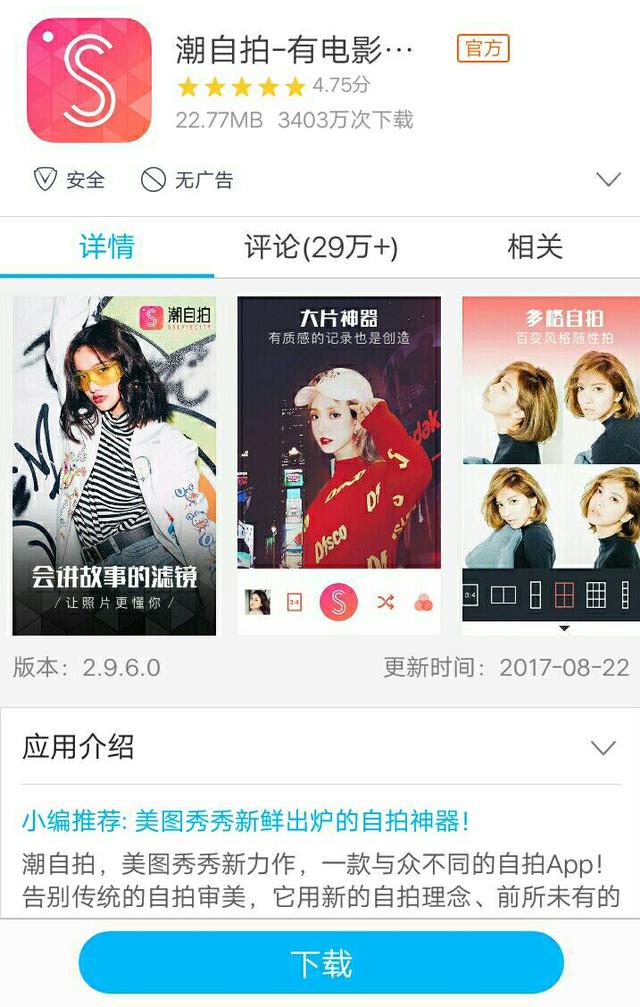Expand the safety info chevron beside 无广告
Screen dimensions: 640x1007
608,180
